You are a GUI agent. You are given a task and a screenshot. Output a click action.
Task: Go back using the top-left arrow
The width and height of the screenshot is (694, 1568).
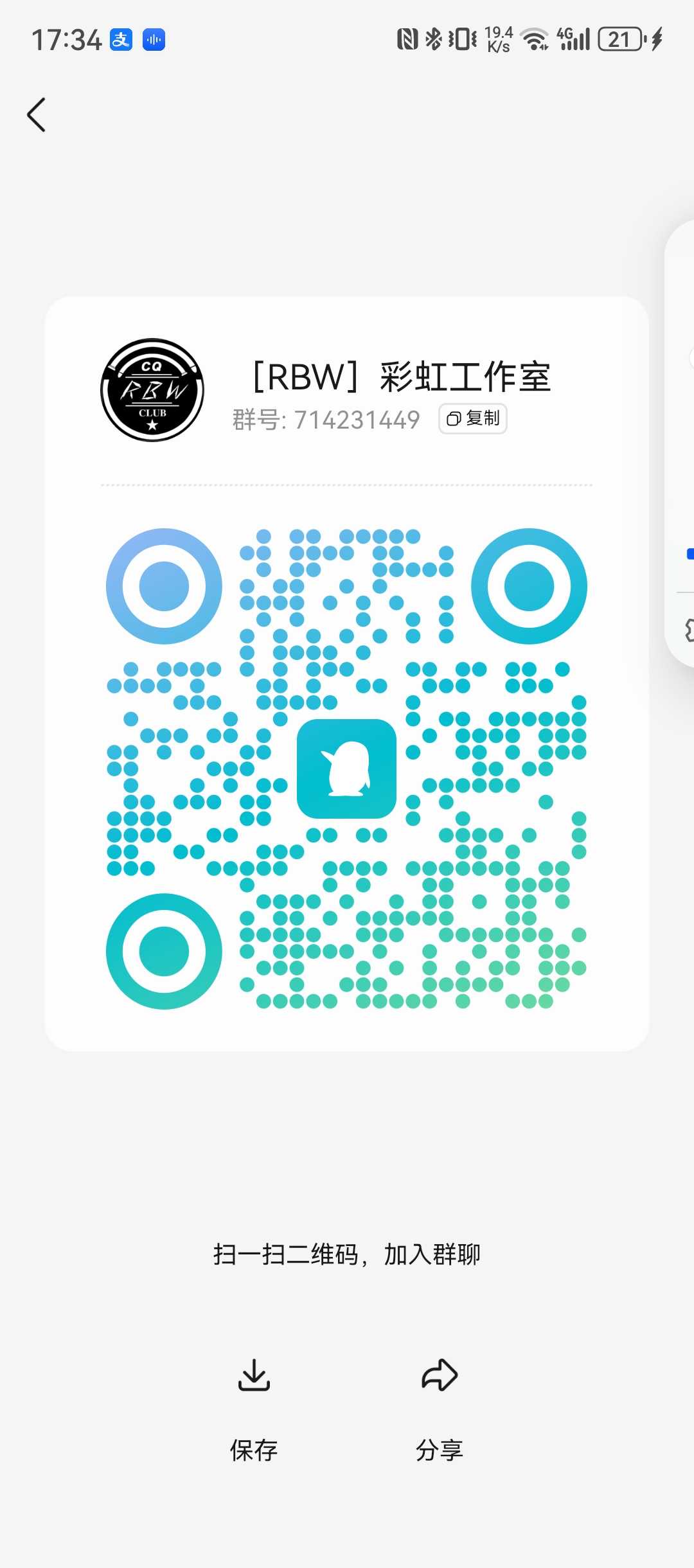(37, 115)
